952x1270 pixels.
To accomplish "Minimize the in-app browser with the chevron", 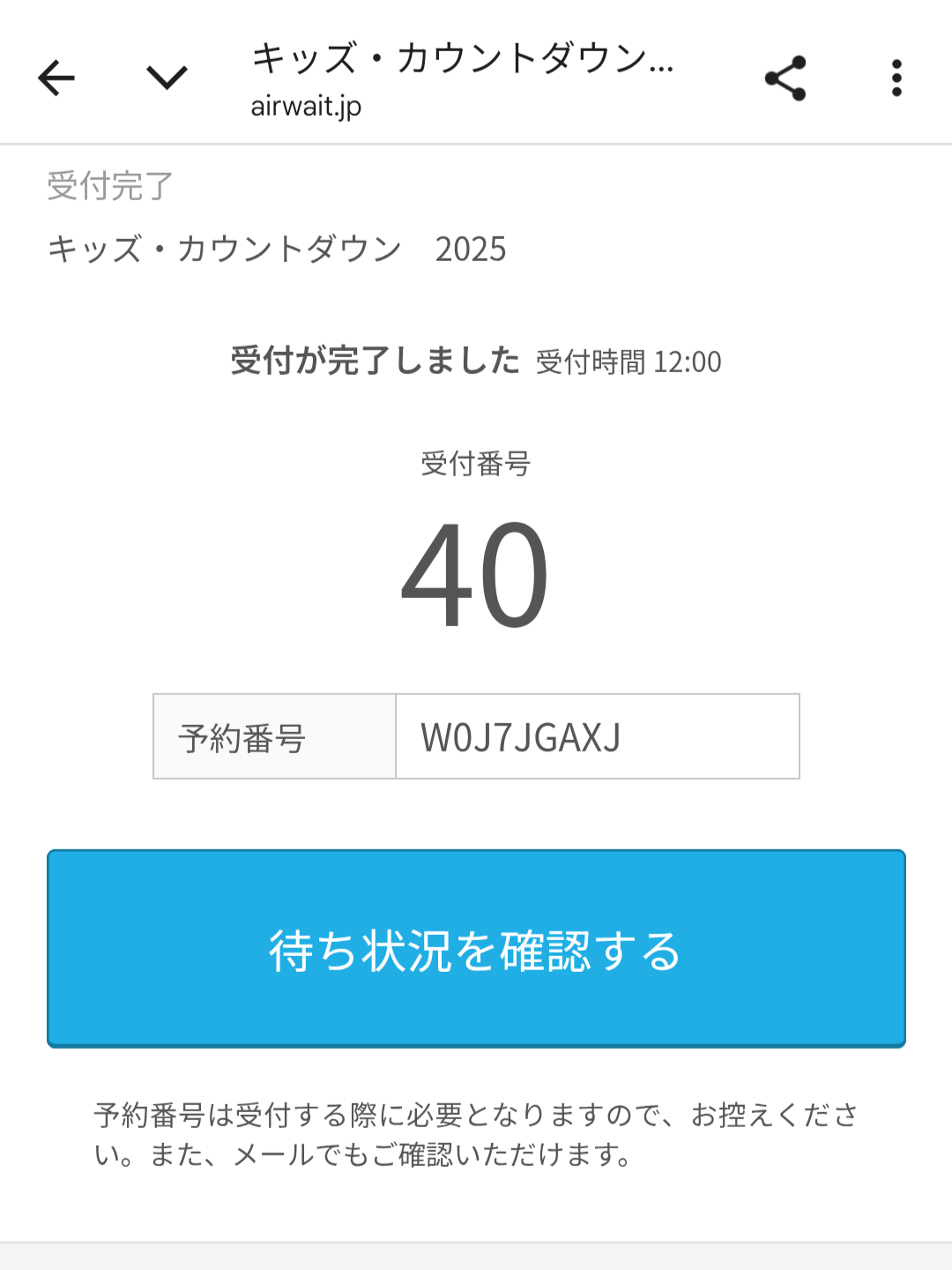I will point(167,78).
